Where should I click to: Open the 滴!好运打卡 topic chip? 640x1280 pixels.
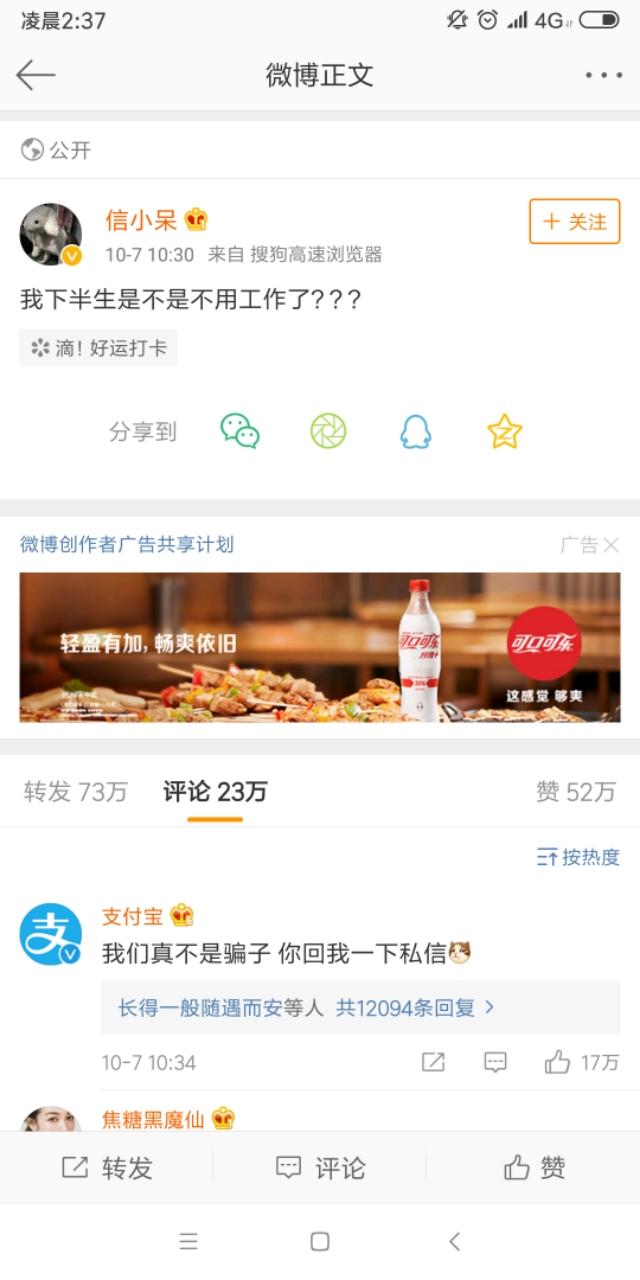coord(98,348)
